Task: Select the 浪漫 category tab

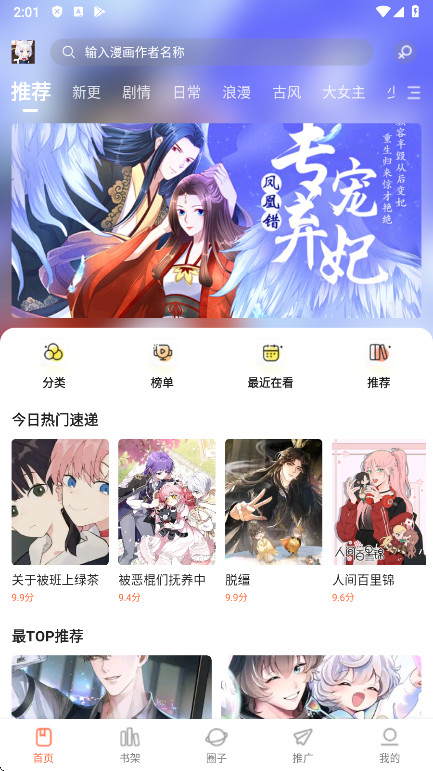Action: point(236,92)
